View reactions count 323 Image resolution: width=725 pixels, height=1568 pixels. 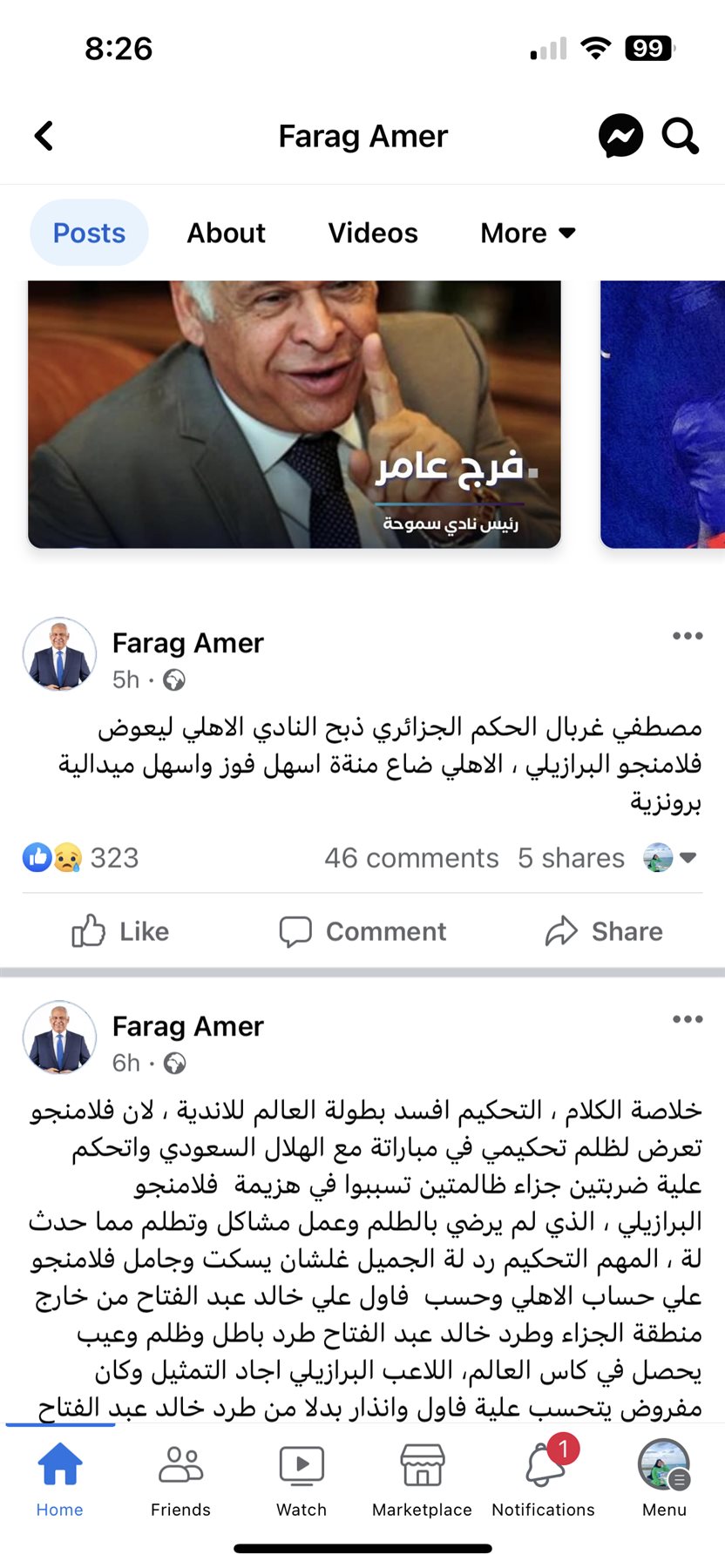tap(113, 858)
